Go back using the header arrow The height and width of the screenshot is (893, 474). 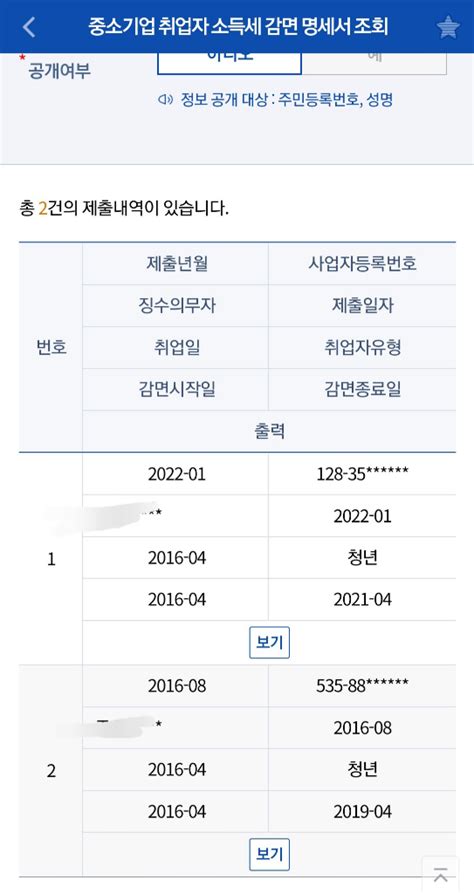pyautogui.click(x=29, y=27)
